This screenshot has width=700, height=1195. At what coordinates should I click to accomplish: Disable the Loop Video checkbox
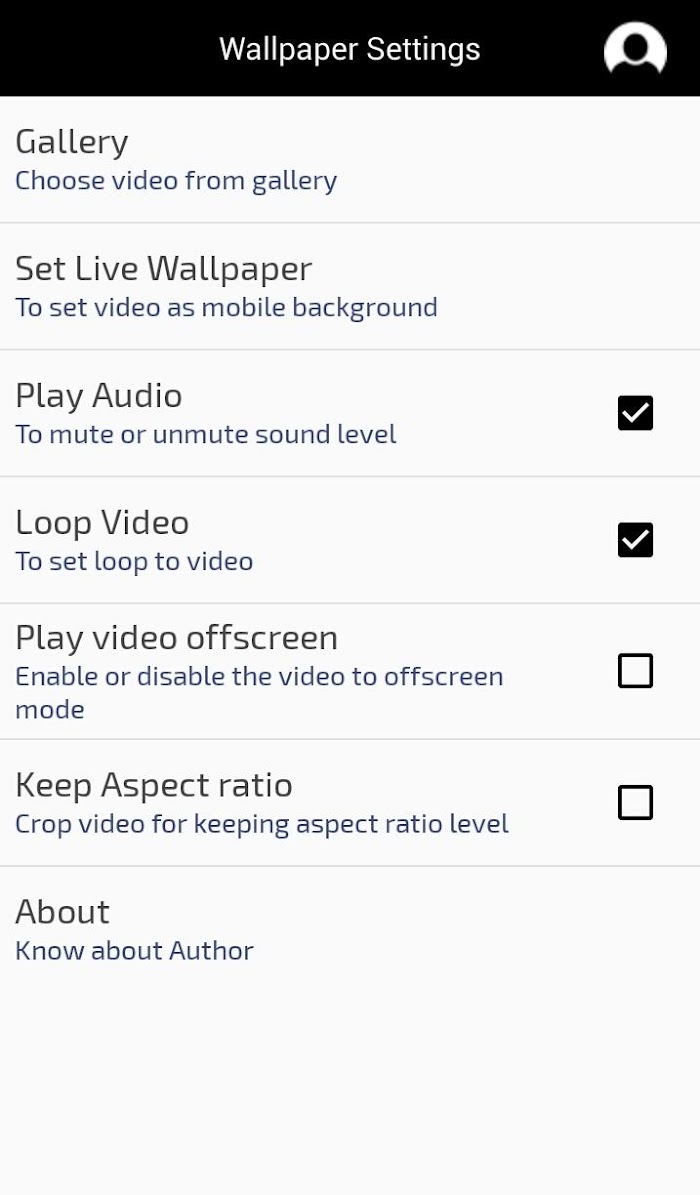pyautogui.click(x=635, y=540)
